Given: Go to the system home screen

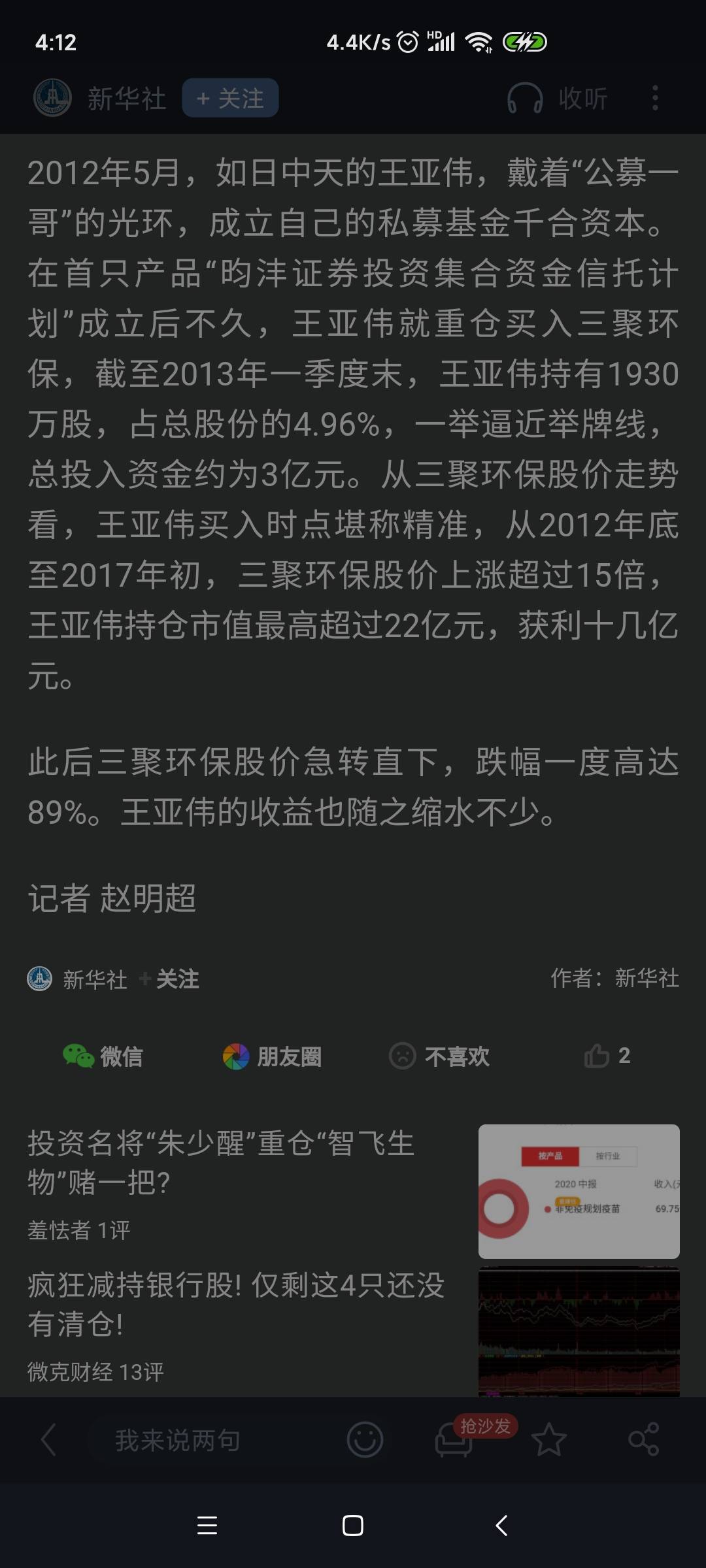Looking at the screenshot, I should point(353,1526).
